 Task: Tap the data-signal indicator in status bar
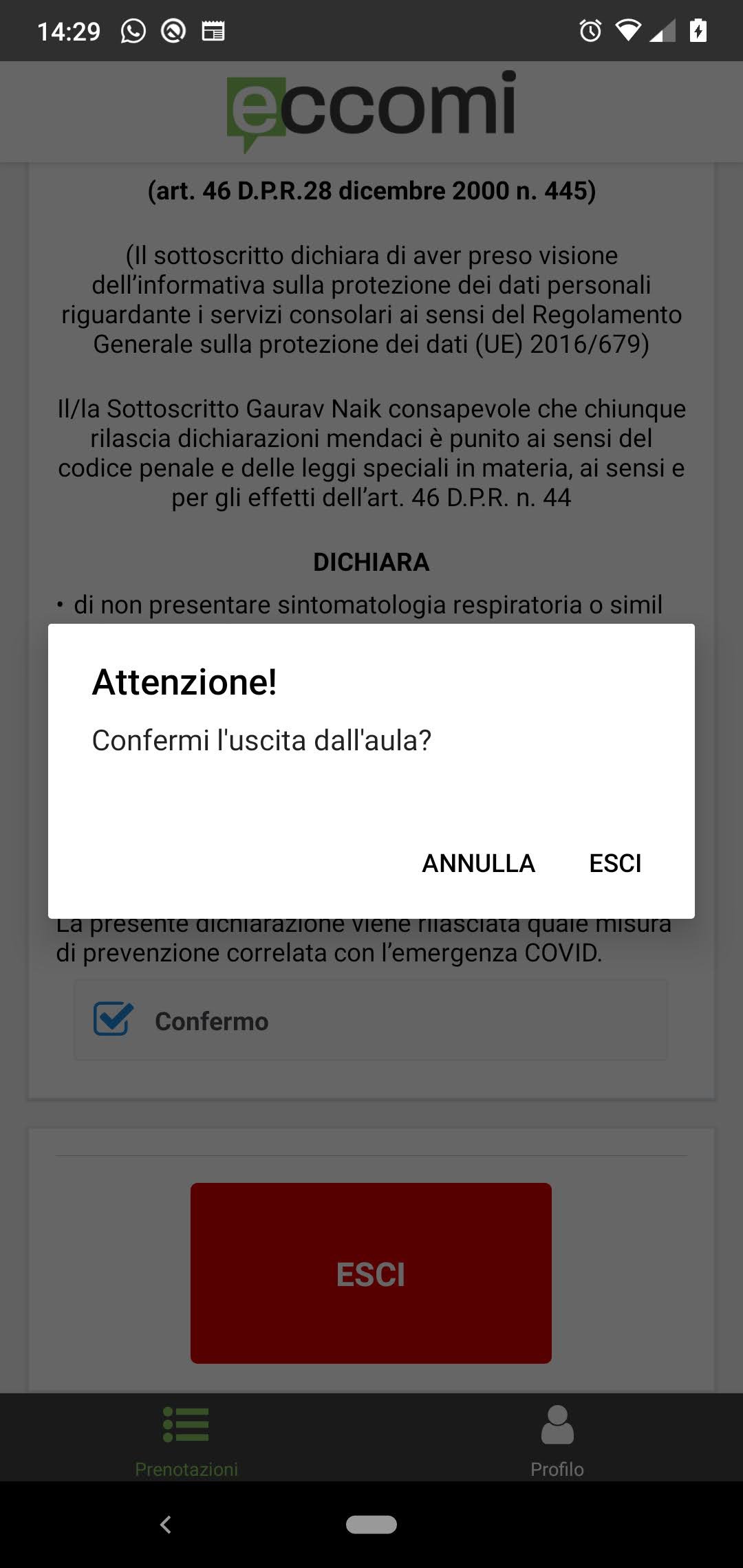(663, 30)
